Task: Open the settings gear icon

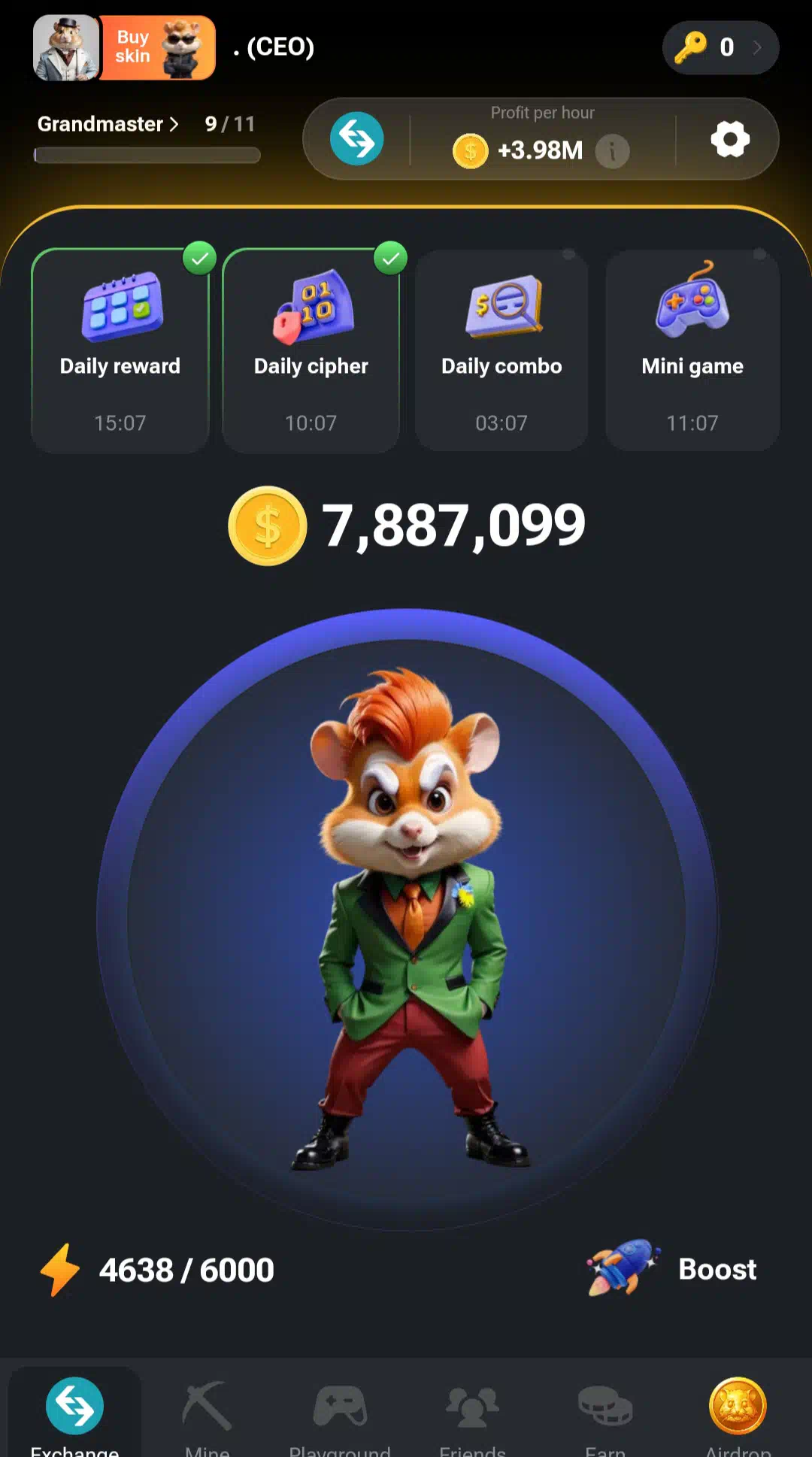Action: click(730, 139)
